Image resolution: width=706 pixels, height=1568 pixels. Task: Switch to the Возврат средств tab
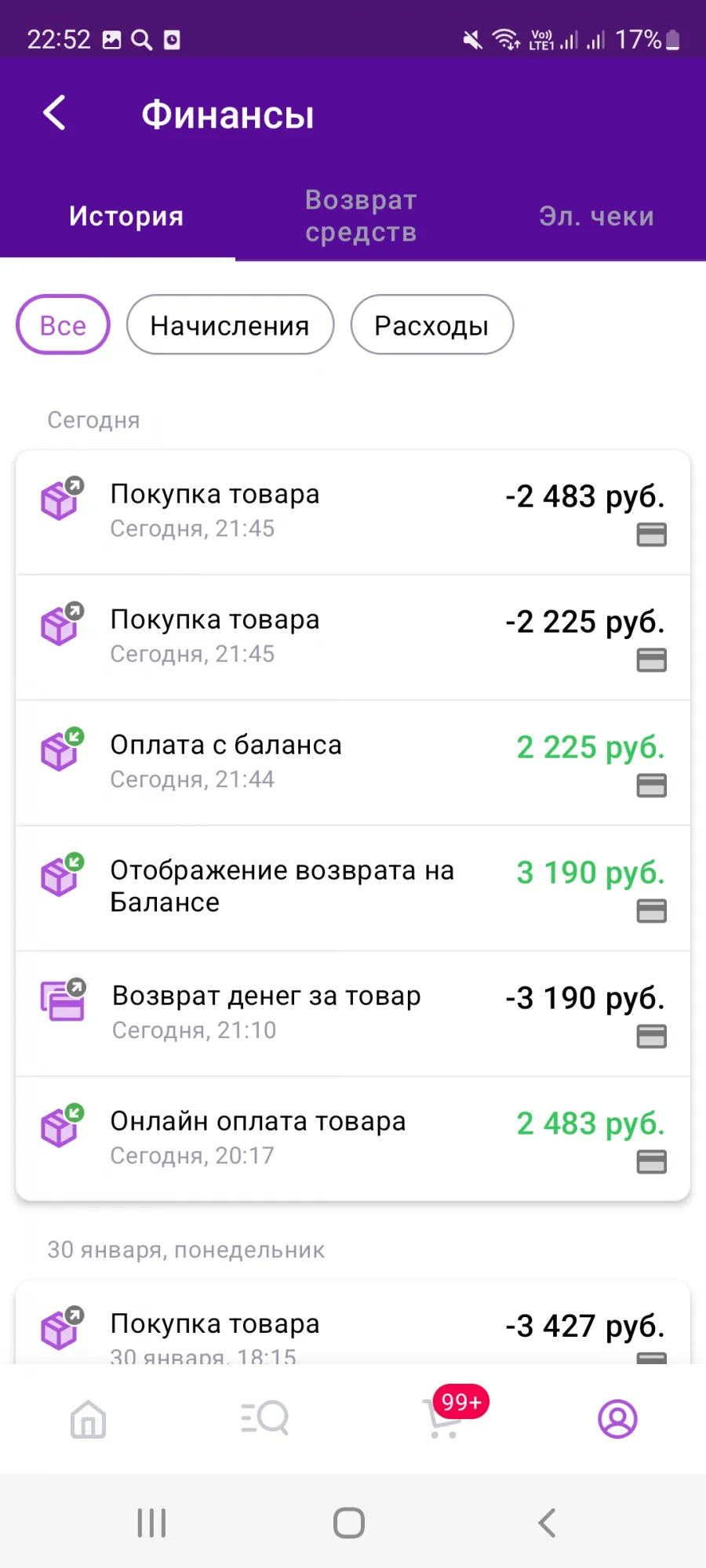click(361, 216)
